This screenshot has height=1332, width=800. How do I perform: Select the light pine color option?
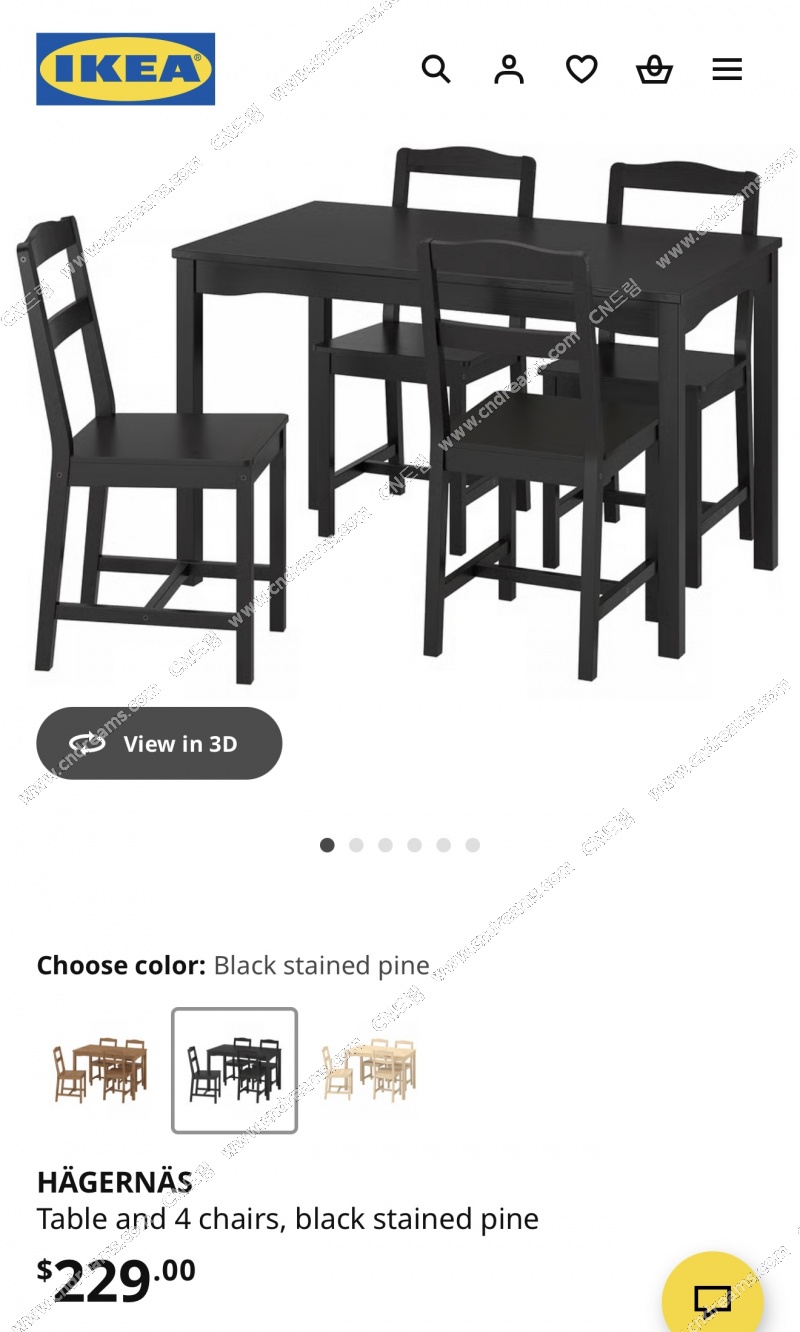[368, 1070]
